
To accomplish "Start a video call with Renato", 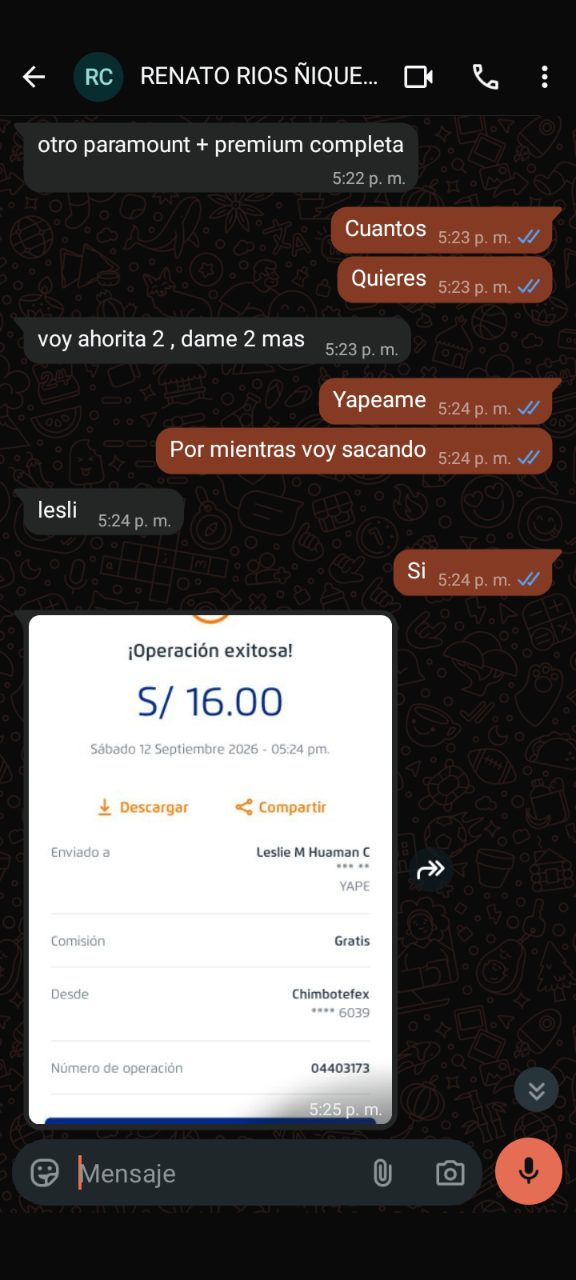I will [x=418, y=77].
